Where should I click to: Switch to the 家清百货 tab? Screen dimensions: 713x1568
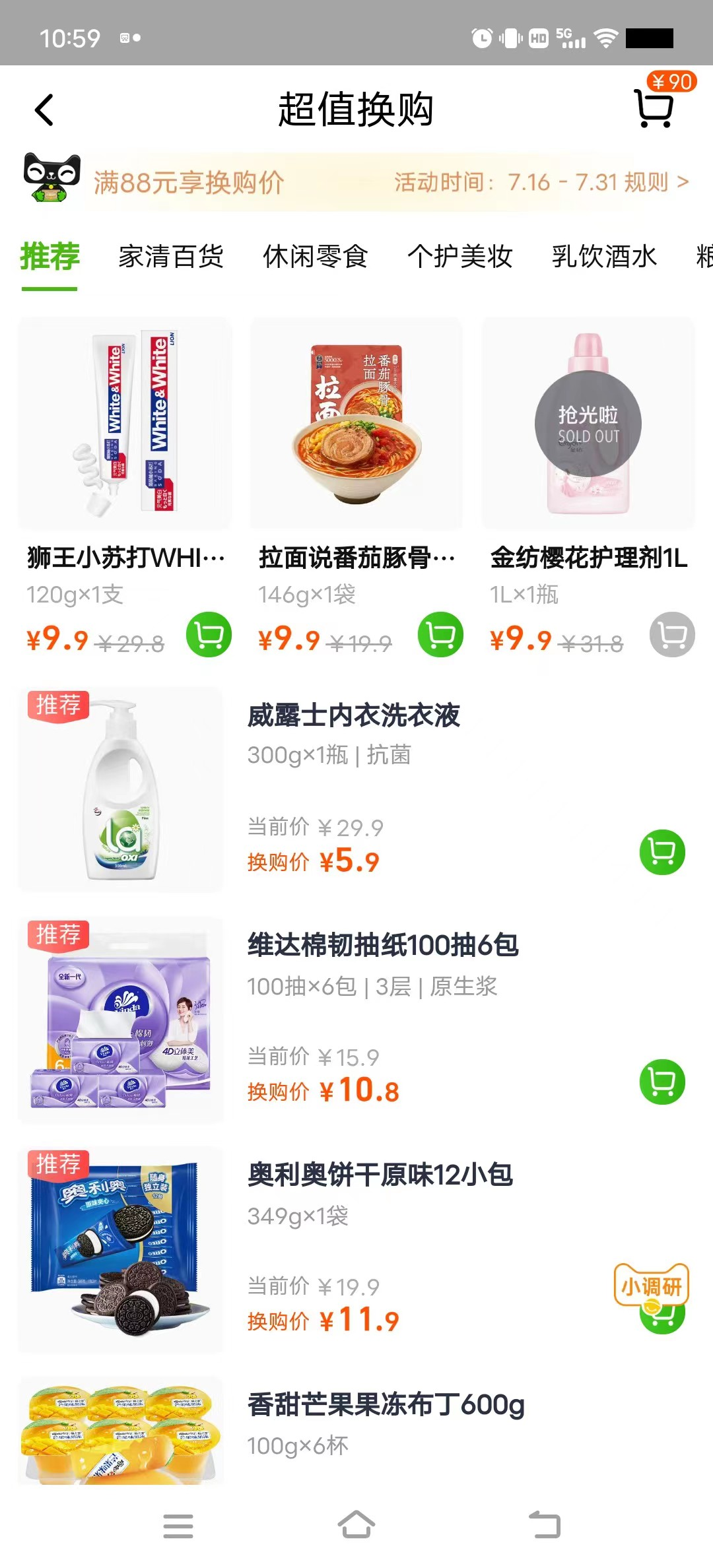click(x=171, y=257)
